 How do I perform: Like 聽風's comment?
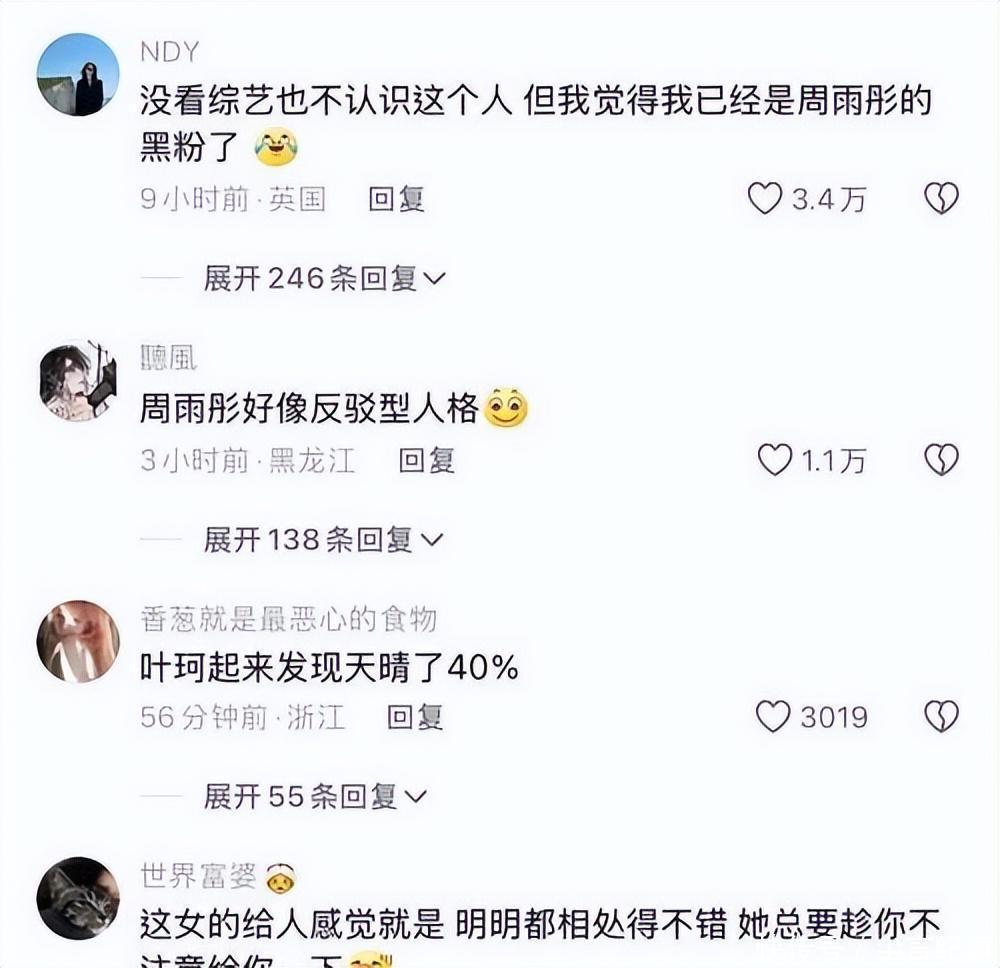[774, 460]
